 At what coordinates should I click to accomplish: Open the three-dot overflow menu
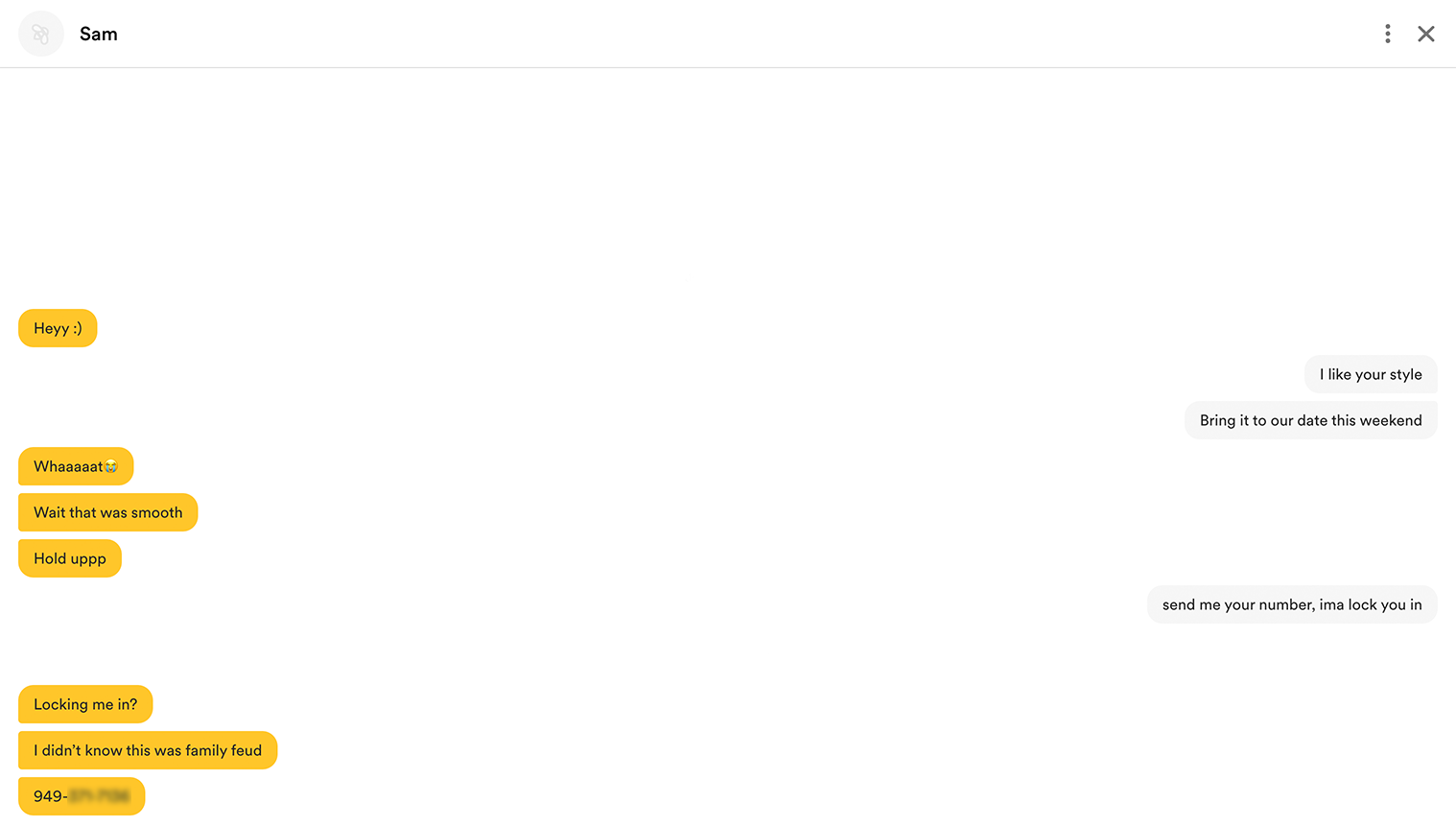(x=1387, y=35)
